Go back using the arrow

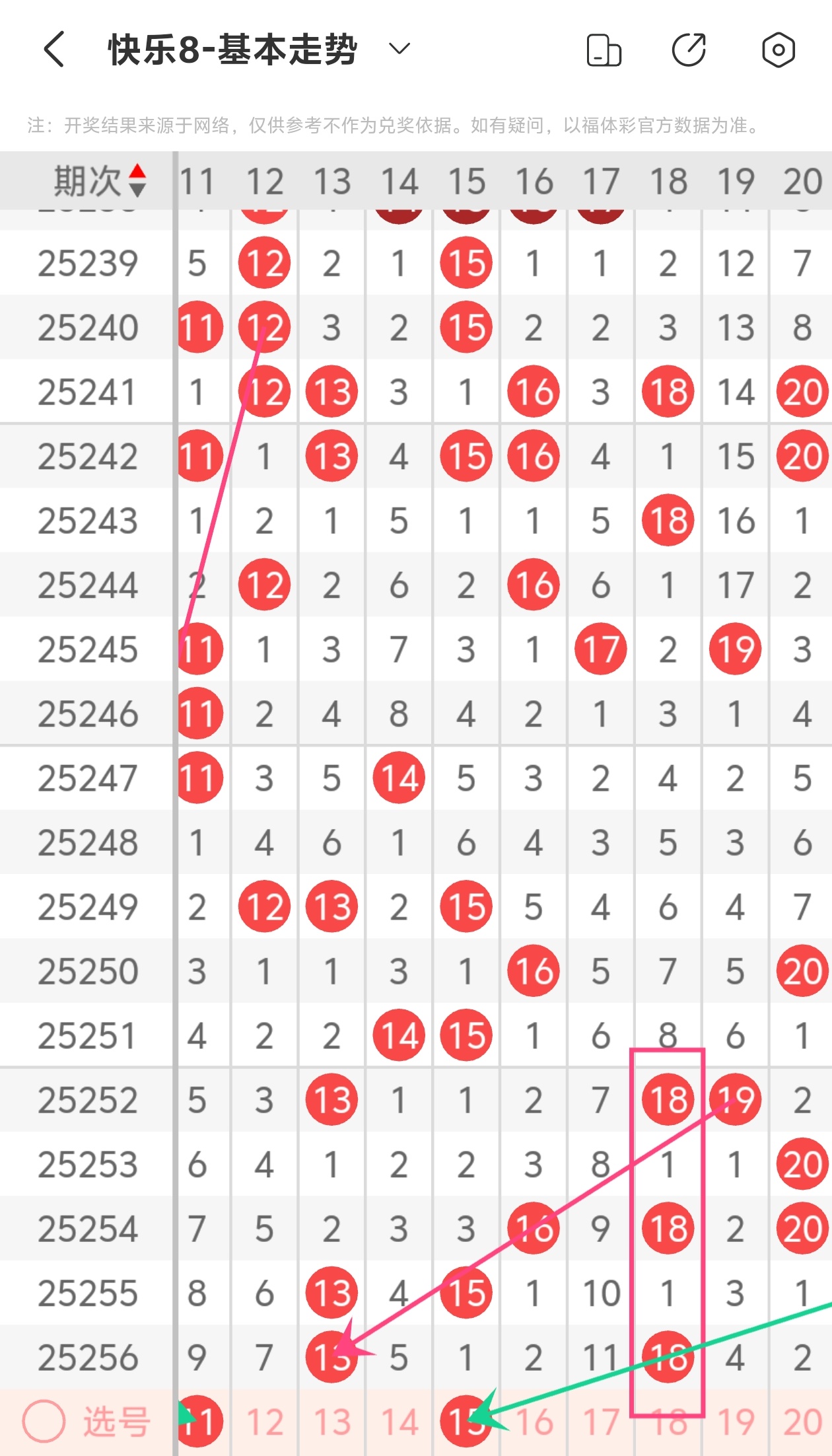click(55, 50)
